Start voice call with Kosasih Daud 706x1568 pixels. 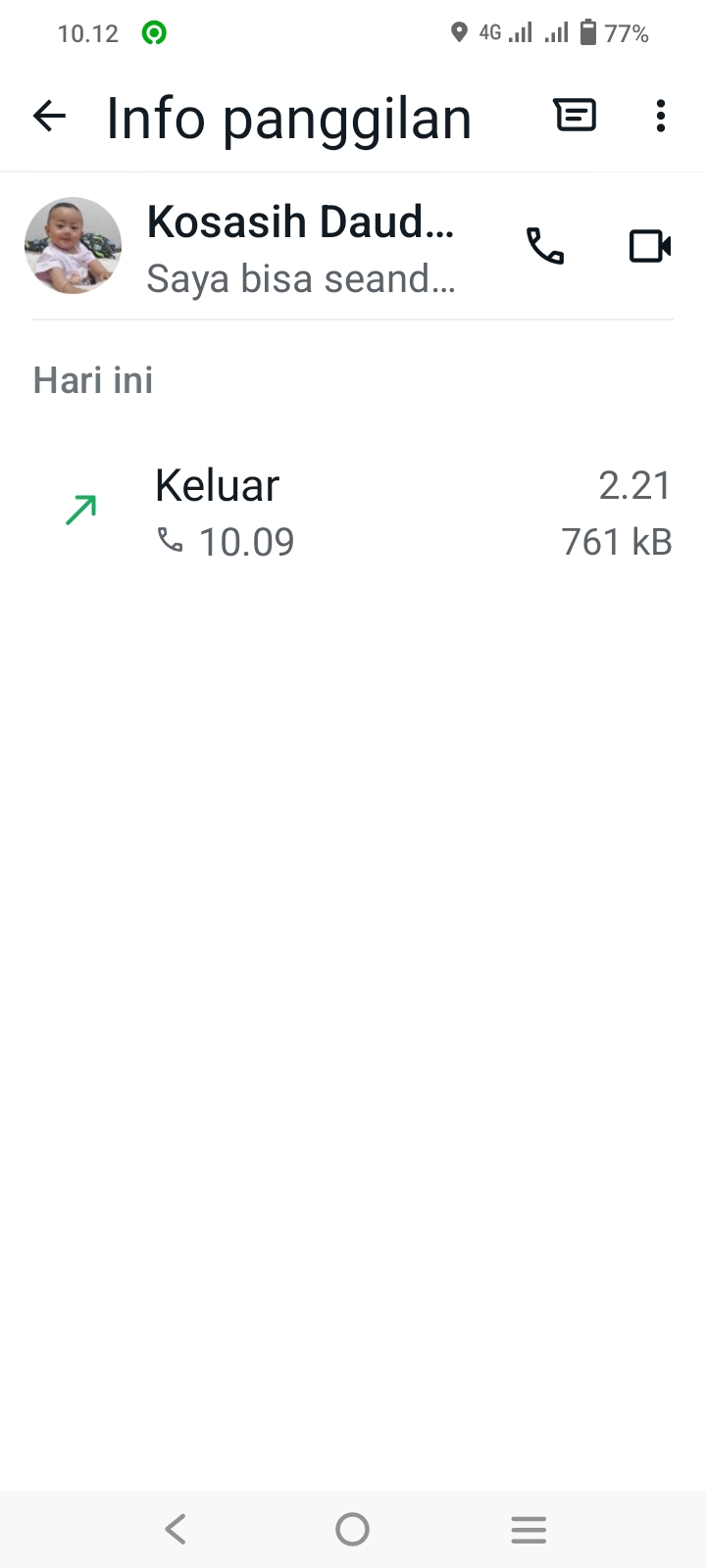pyautogui.click(x=545, y=246)
